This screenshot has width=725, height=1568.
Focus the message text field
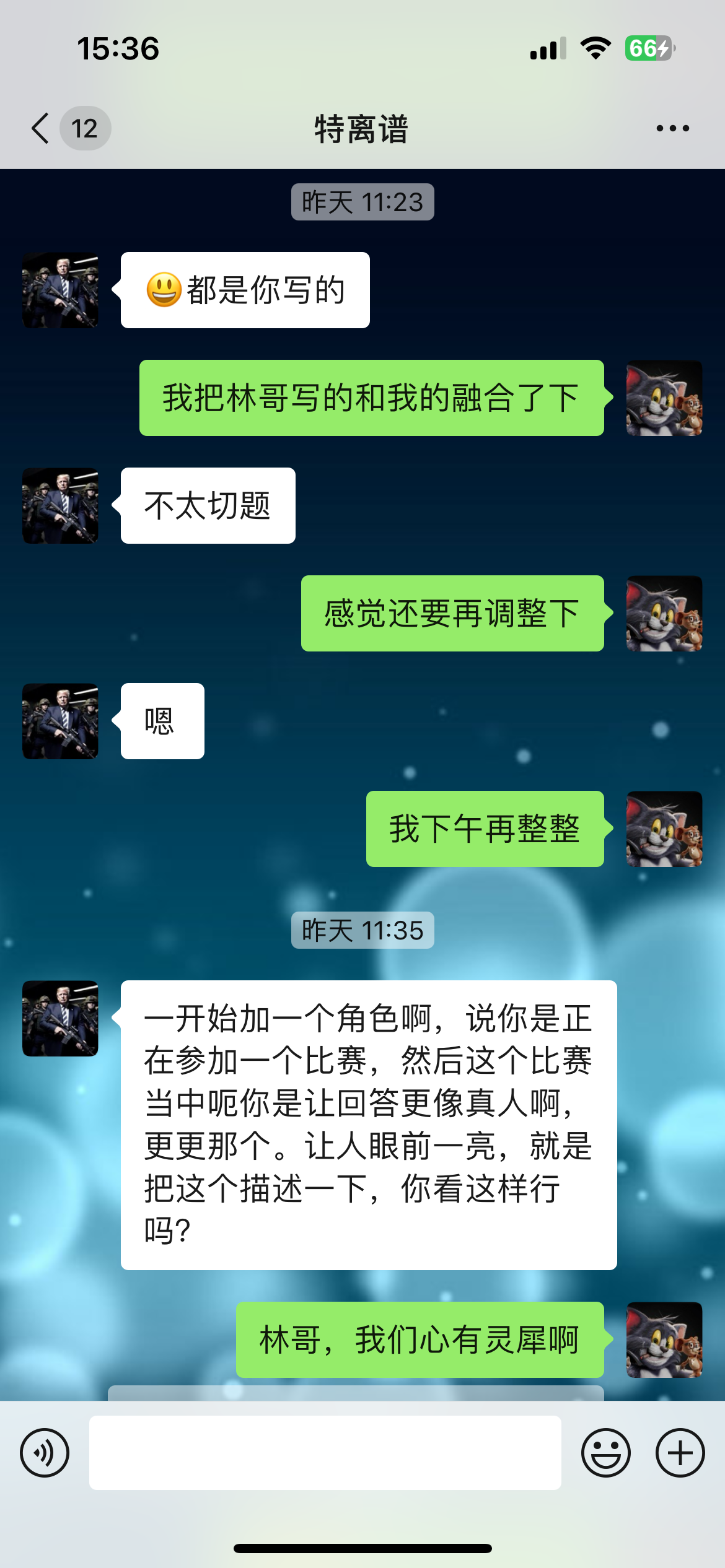click(x=325, y=1453)
